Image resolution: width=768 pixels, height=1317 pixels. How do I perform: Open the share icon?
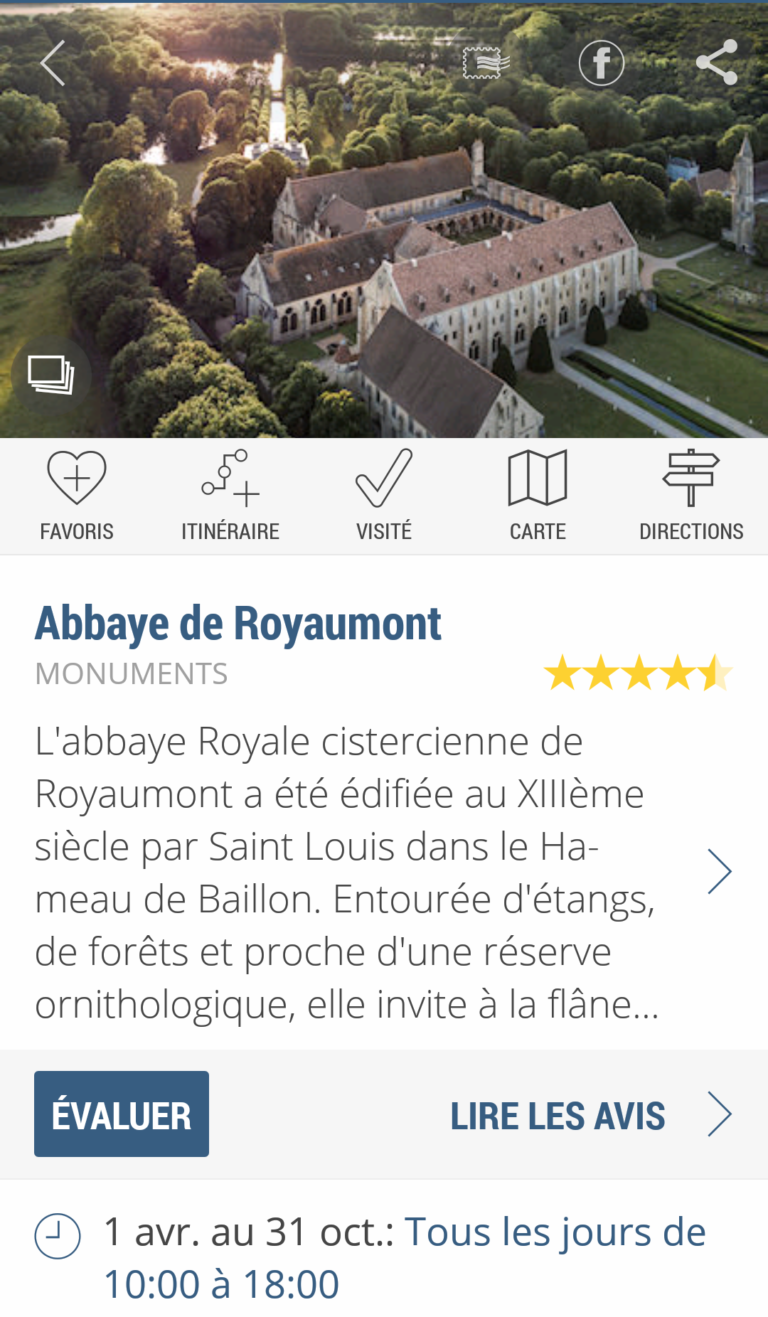(716, 63)
